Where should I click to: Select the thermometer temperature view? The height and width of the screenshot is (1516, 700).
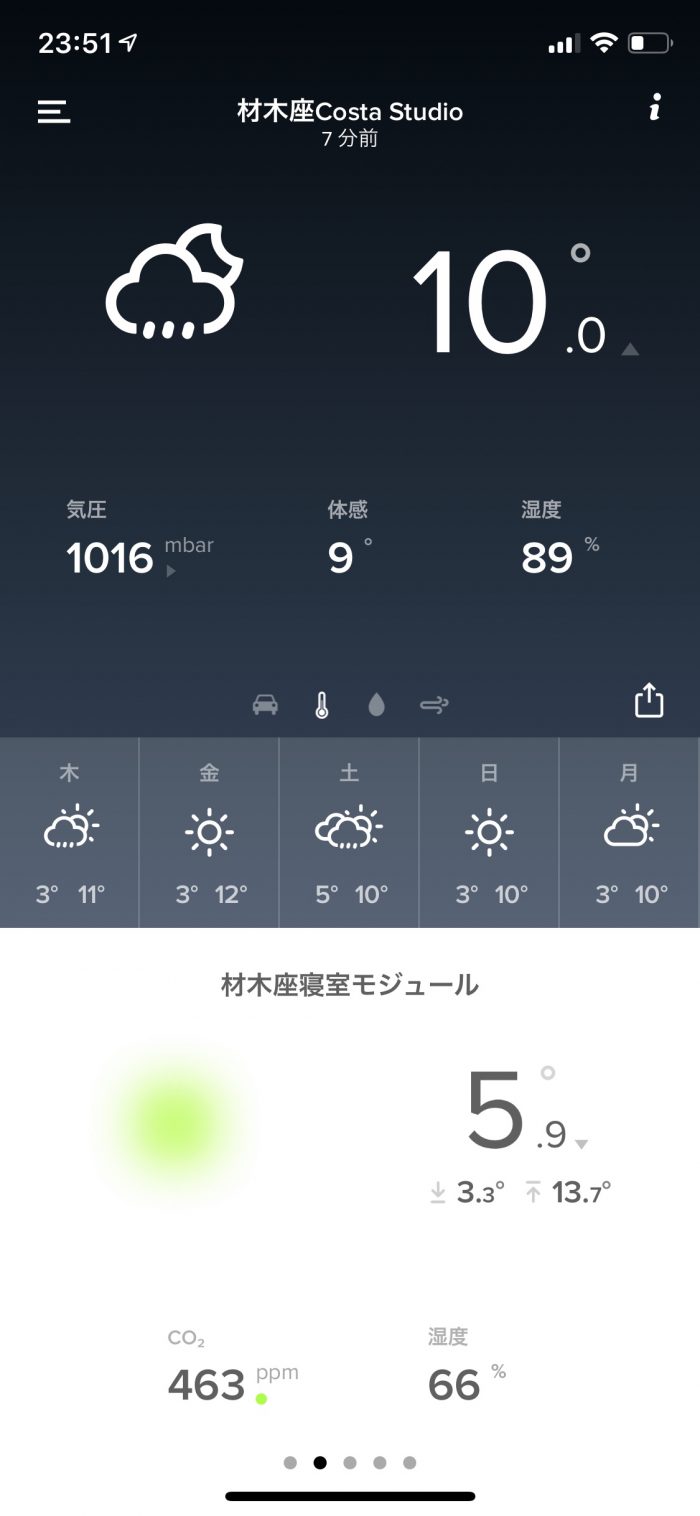point(321,705)
